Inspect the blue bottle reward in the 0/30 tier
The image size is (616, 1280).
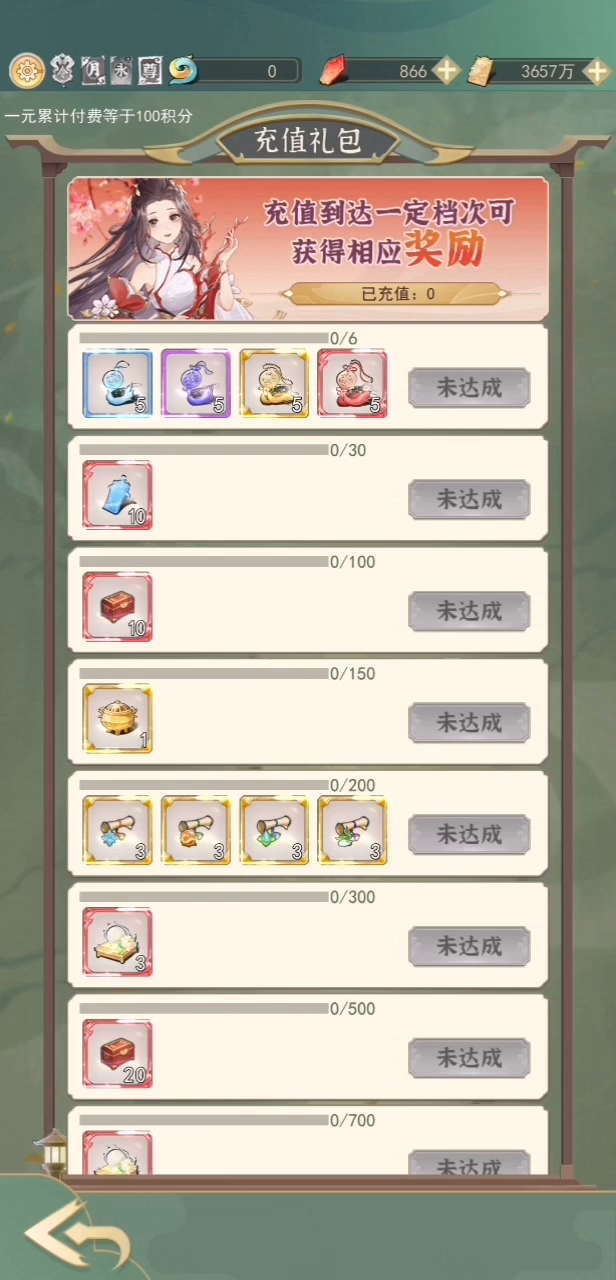(118, 495)
